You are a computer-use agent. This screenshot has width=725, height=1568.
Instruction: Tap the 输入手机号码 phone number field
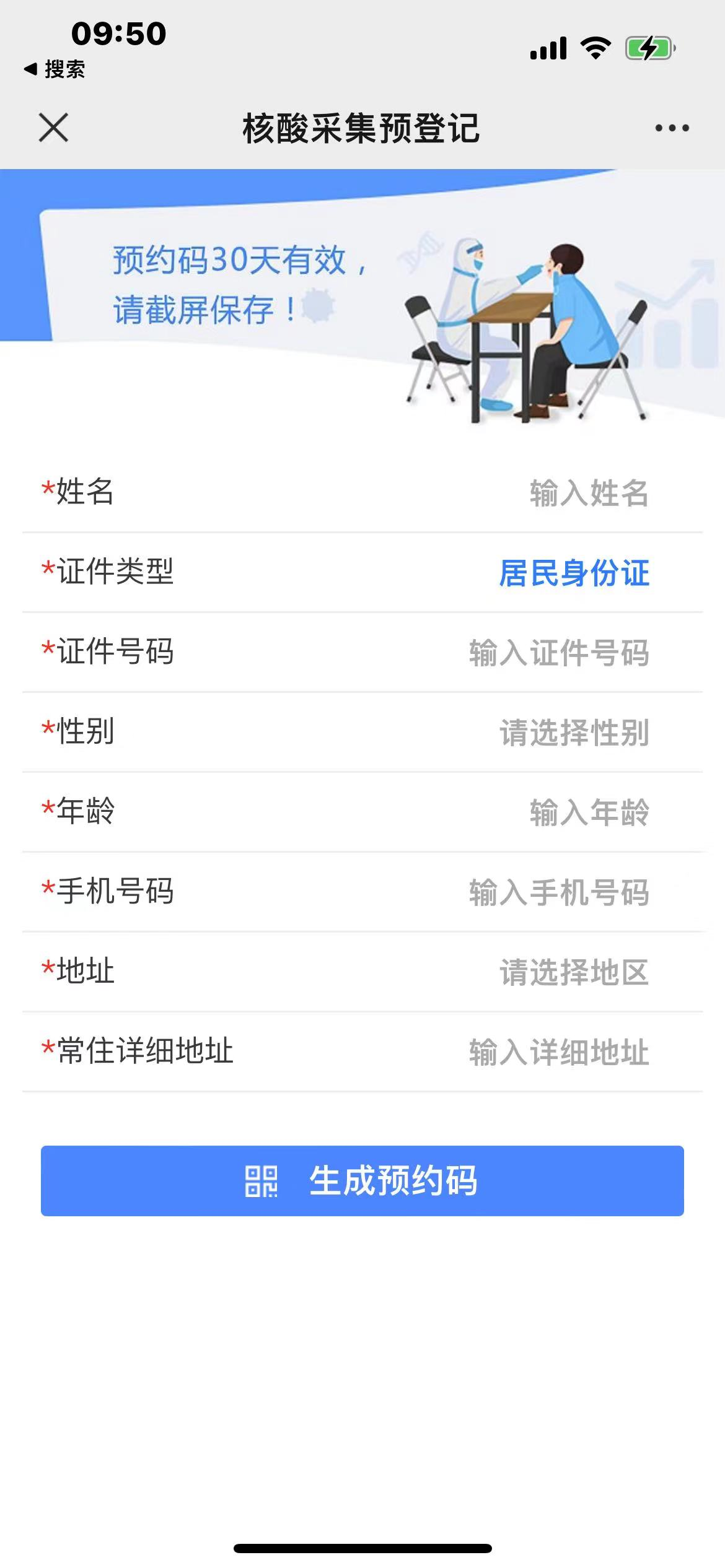(x=558, y=892)
